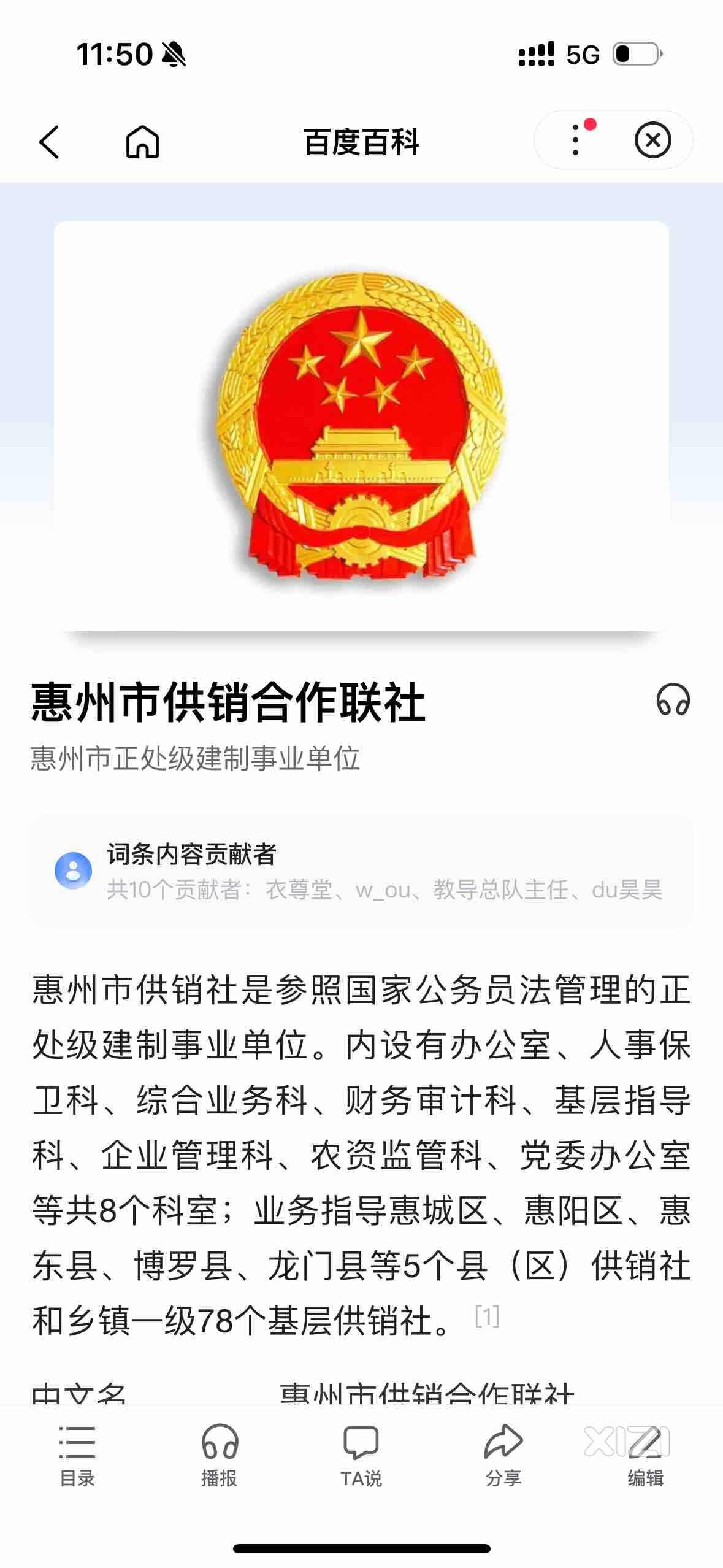723x1568 pixels.
Task: Open reference citation [1]
Action: click(487, 1316)
